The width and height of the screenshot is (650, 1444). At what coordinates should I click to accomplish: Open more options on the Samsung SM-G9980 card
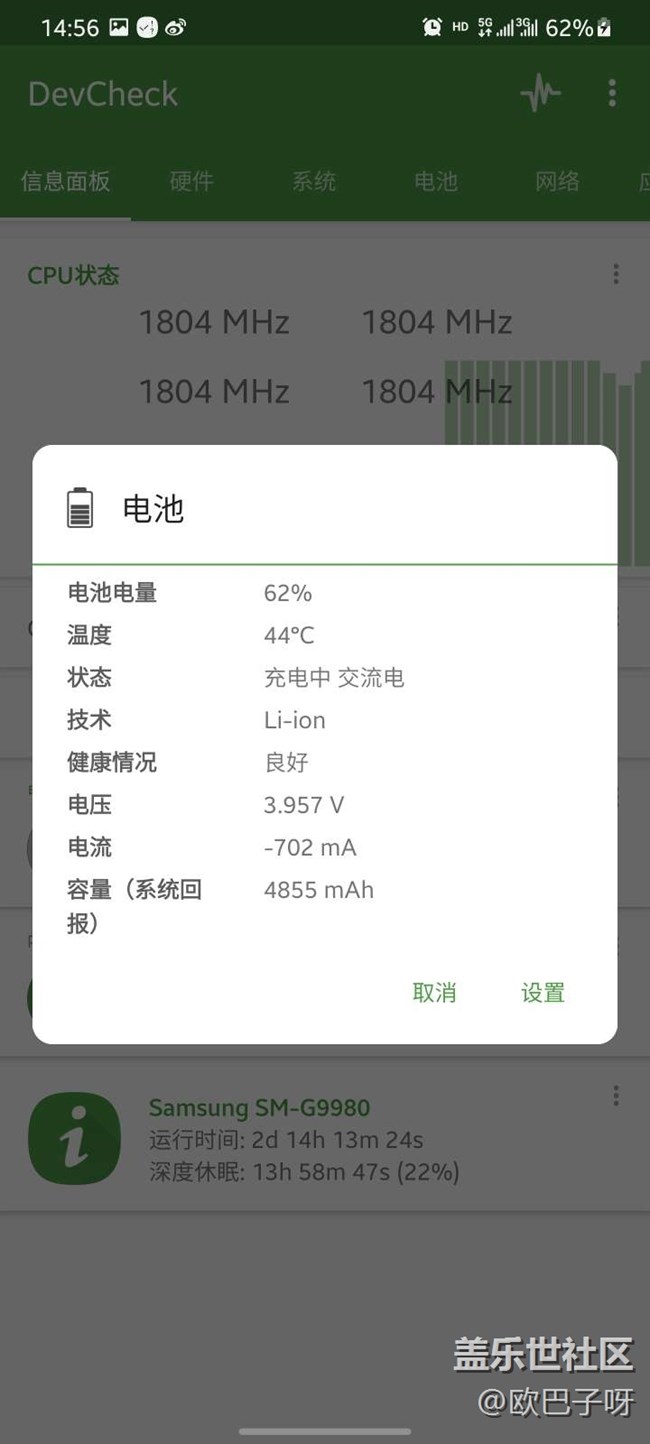coord(616,1096)
